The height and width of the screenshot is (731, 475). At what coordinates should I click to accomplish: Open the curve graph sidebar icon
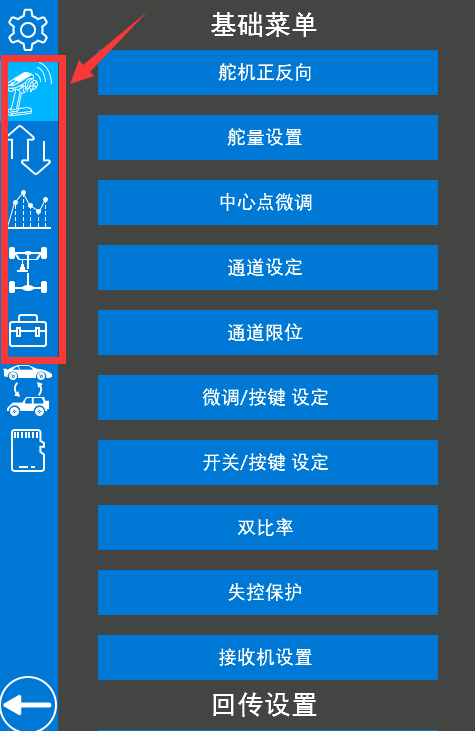(29, 209)
